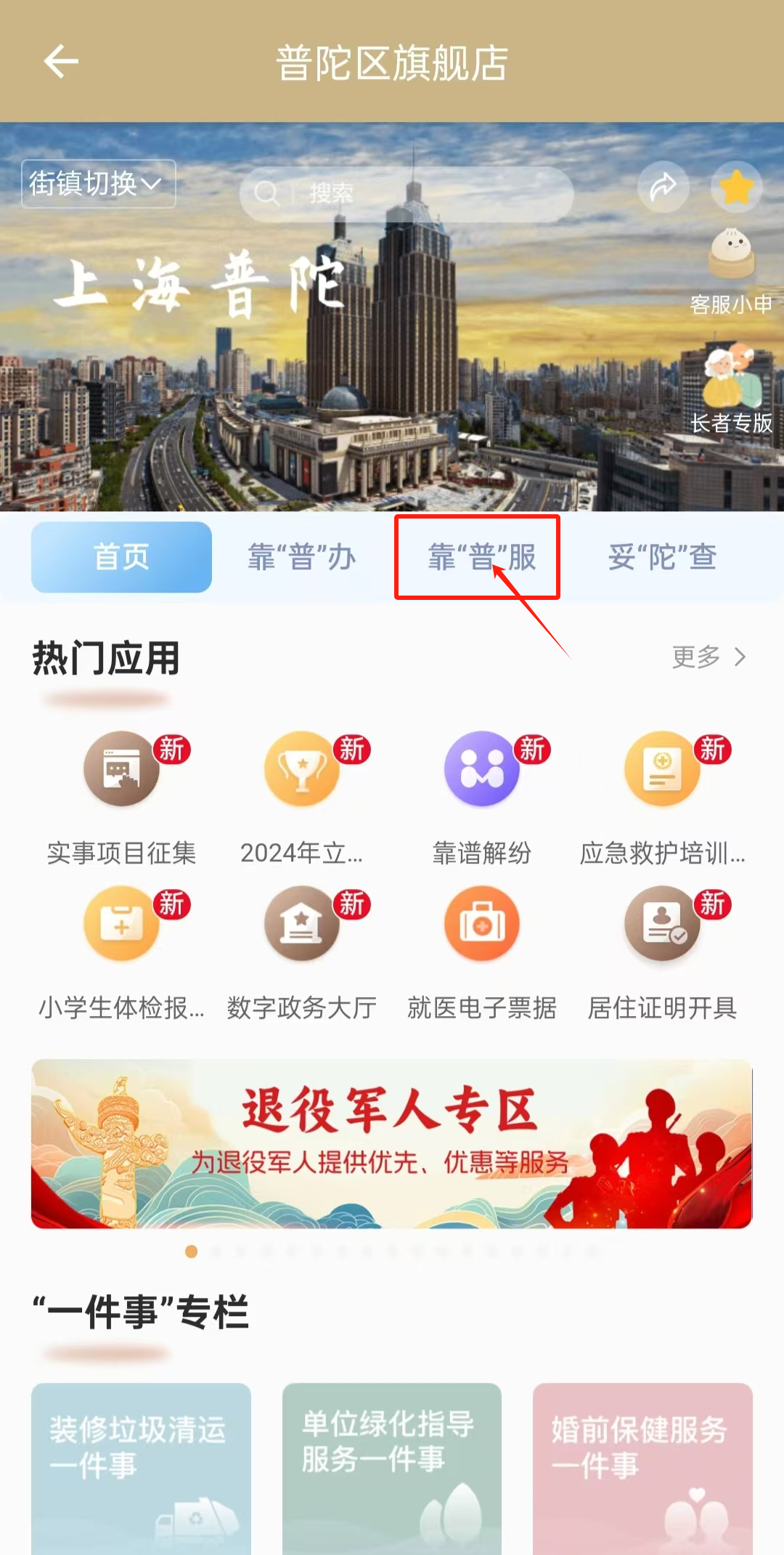
Task: Open 婚前保健服务一件事 card
Action: (642, 1467)
